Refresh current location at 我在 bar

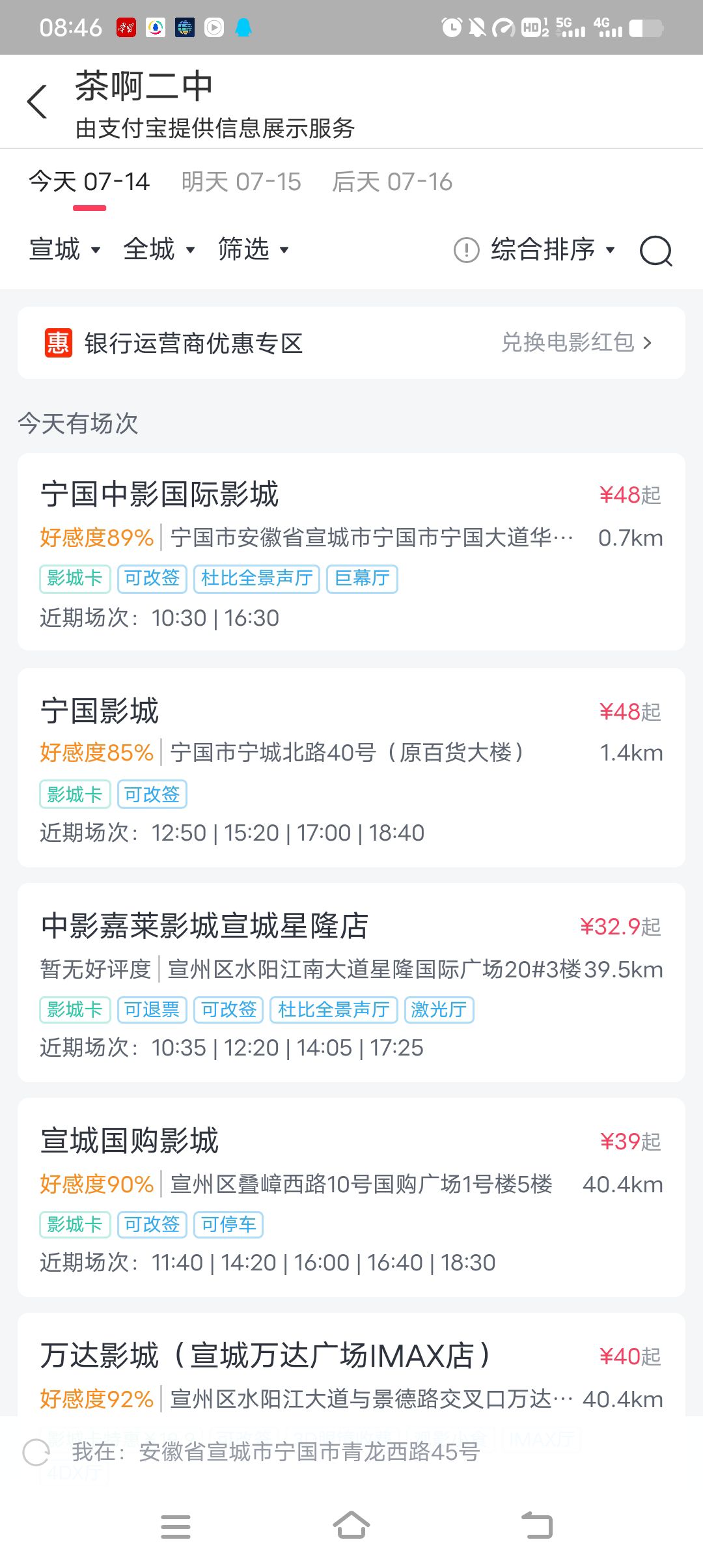tap(36, 1452)
